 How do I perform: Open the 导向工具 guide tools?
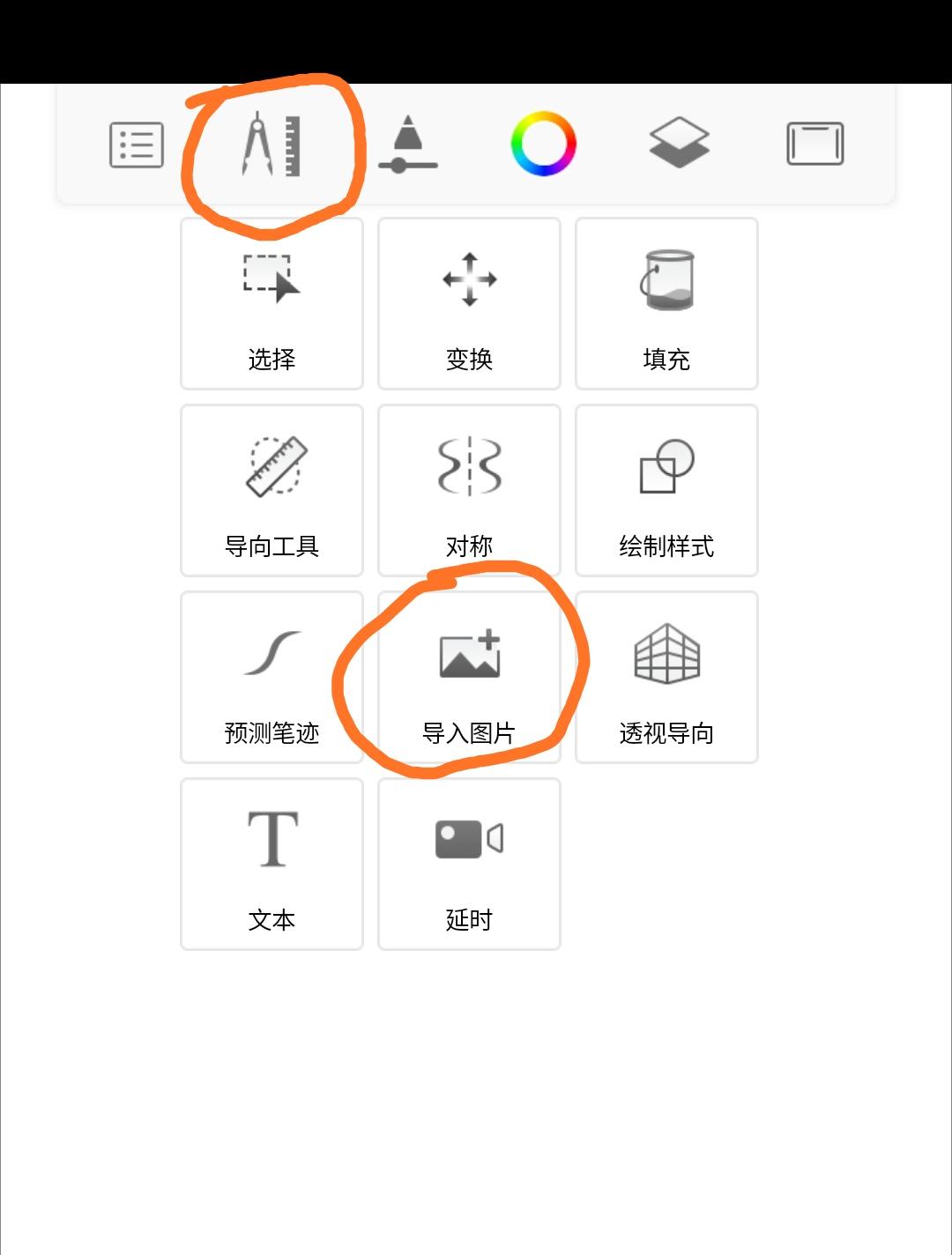pyautogui.click(x=271, y=491)
